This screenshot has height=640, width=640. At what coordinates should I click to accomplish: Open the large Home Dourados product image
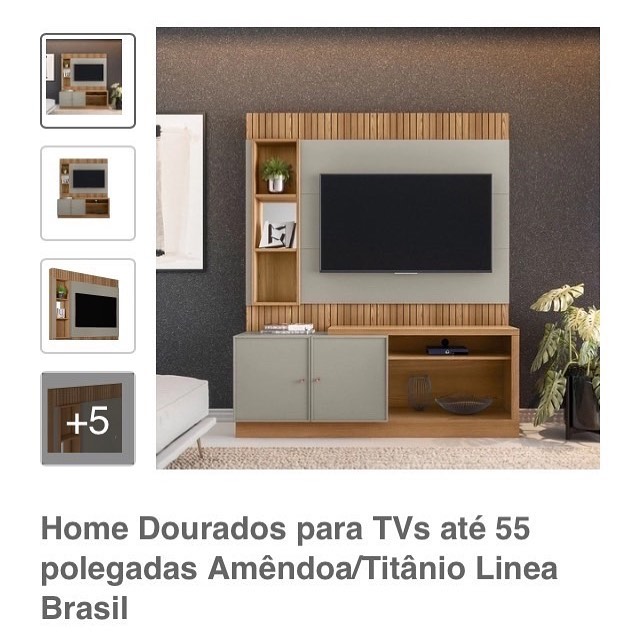coord(378,248)
